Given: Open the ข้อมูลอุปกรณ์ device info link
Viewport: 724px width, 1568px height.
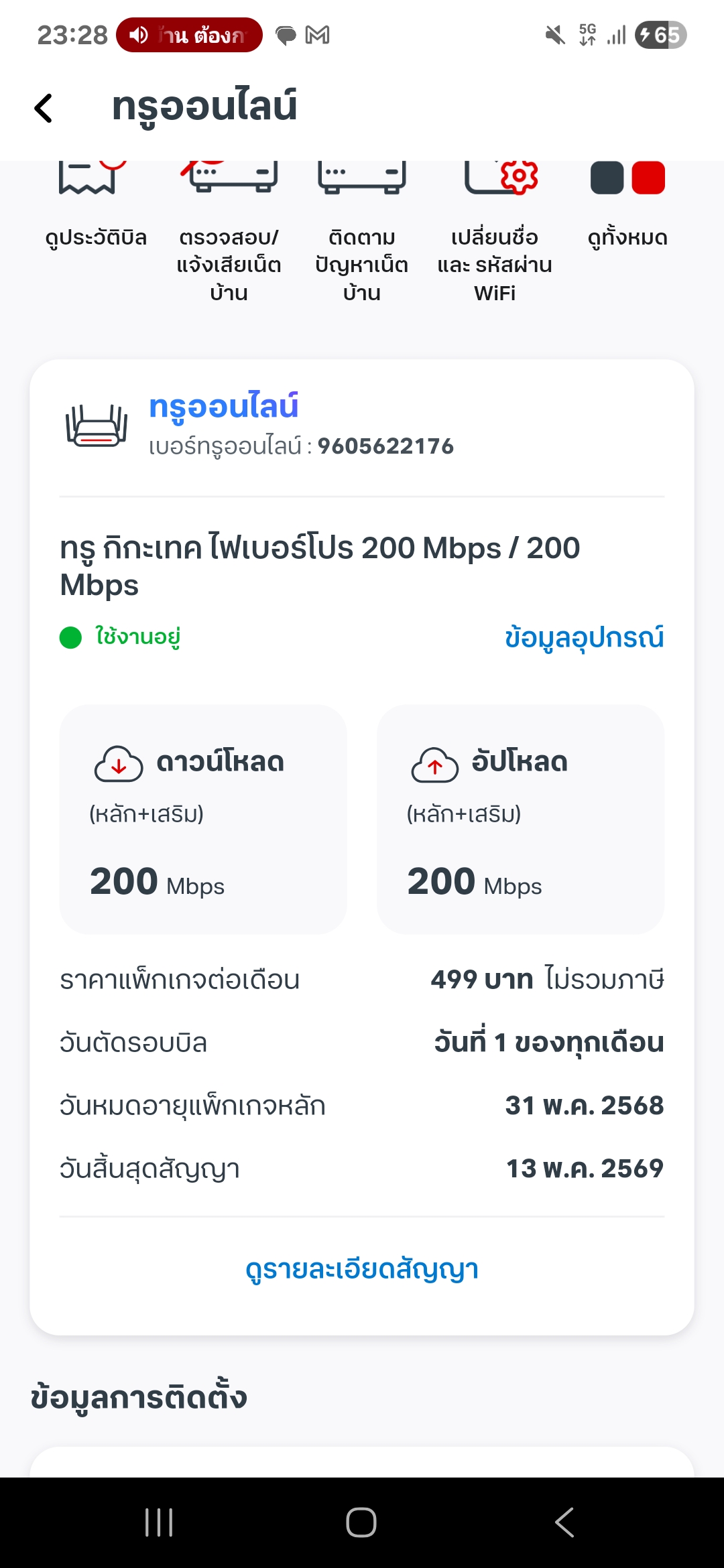Looking at the screenshot, I should (x=584, y=637).
